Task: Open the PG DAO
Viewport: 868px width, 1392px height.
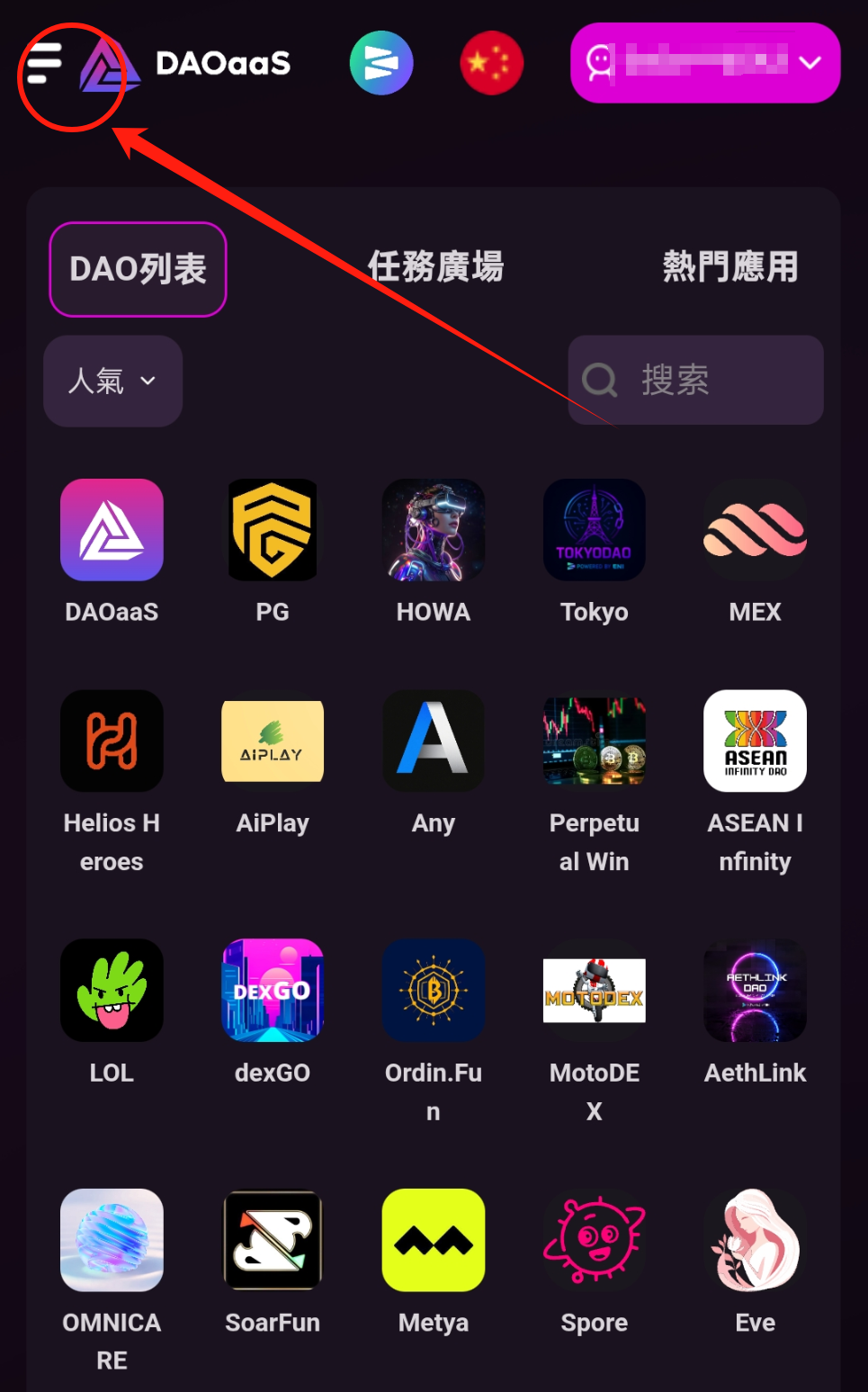Action: click(x=273, y=530)
